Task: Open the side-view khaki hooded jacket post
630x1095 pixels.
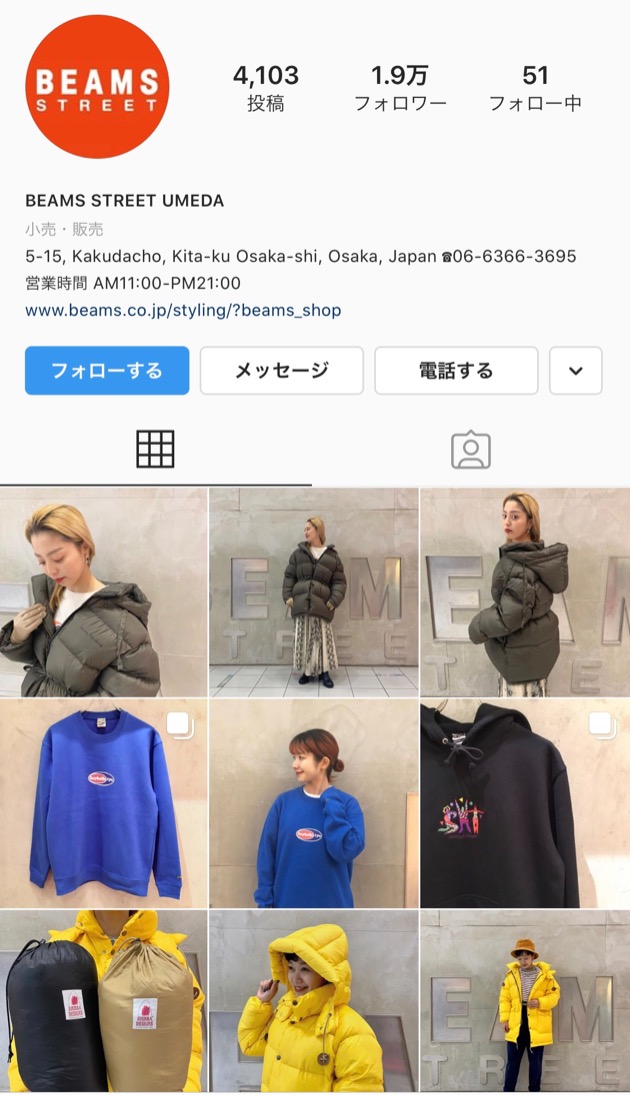Action: 525,592
